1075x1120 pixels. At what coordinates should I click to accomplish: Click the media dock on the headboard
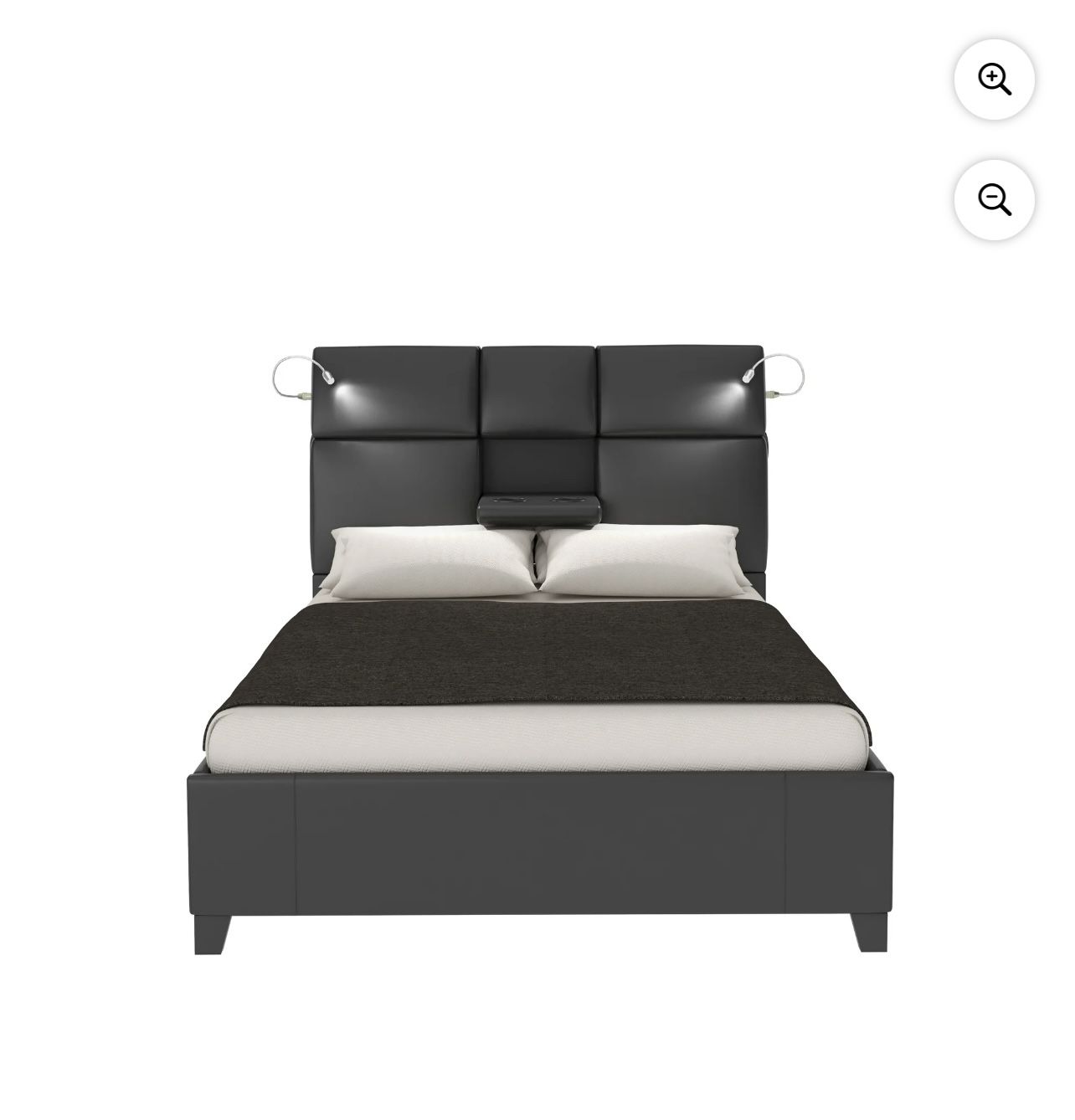click(538, 507)
